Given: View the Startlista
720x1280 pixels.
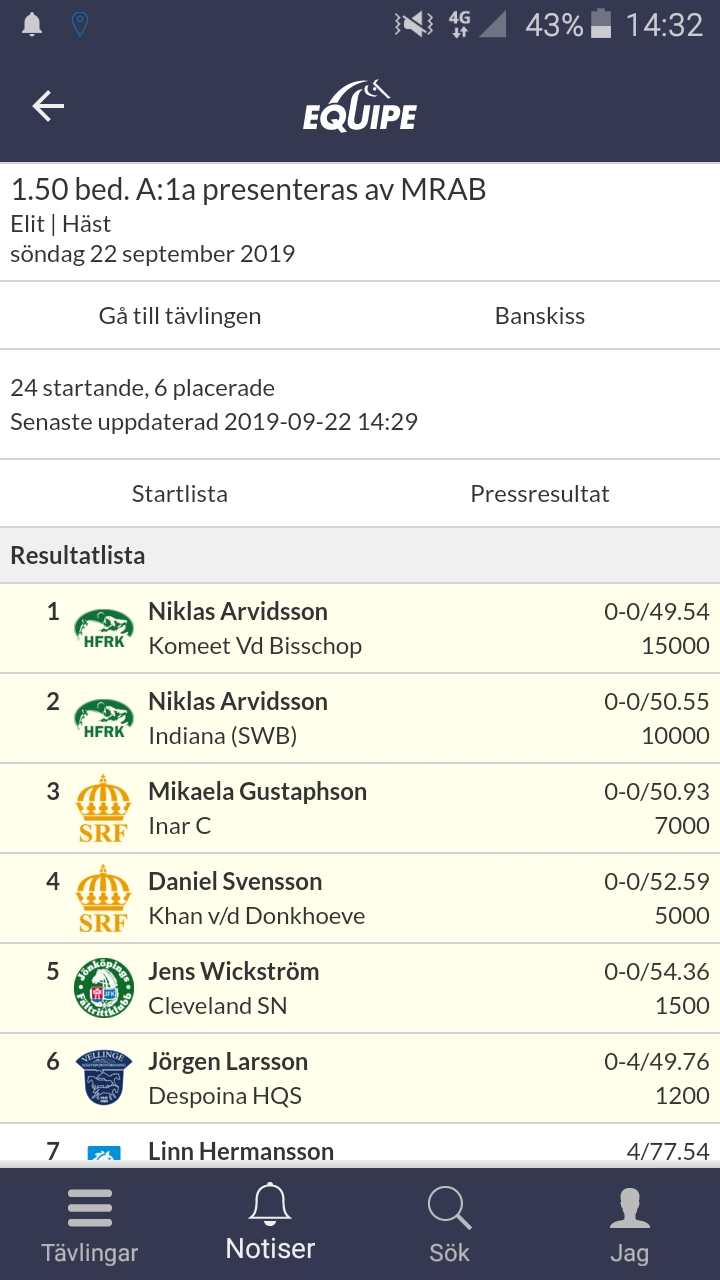Looking at the screenshot, I should [x=180, y=494].
